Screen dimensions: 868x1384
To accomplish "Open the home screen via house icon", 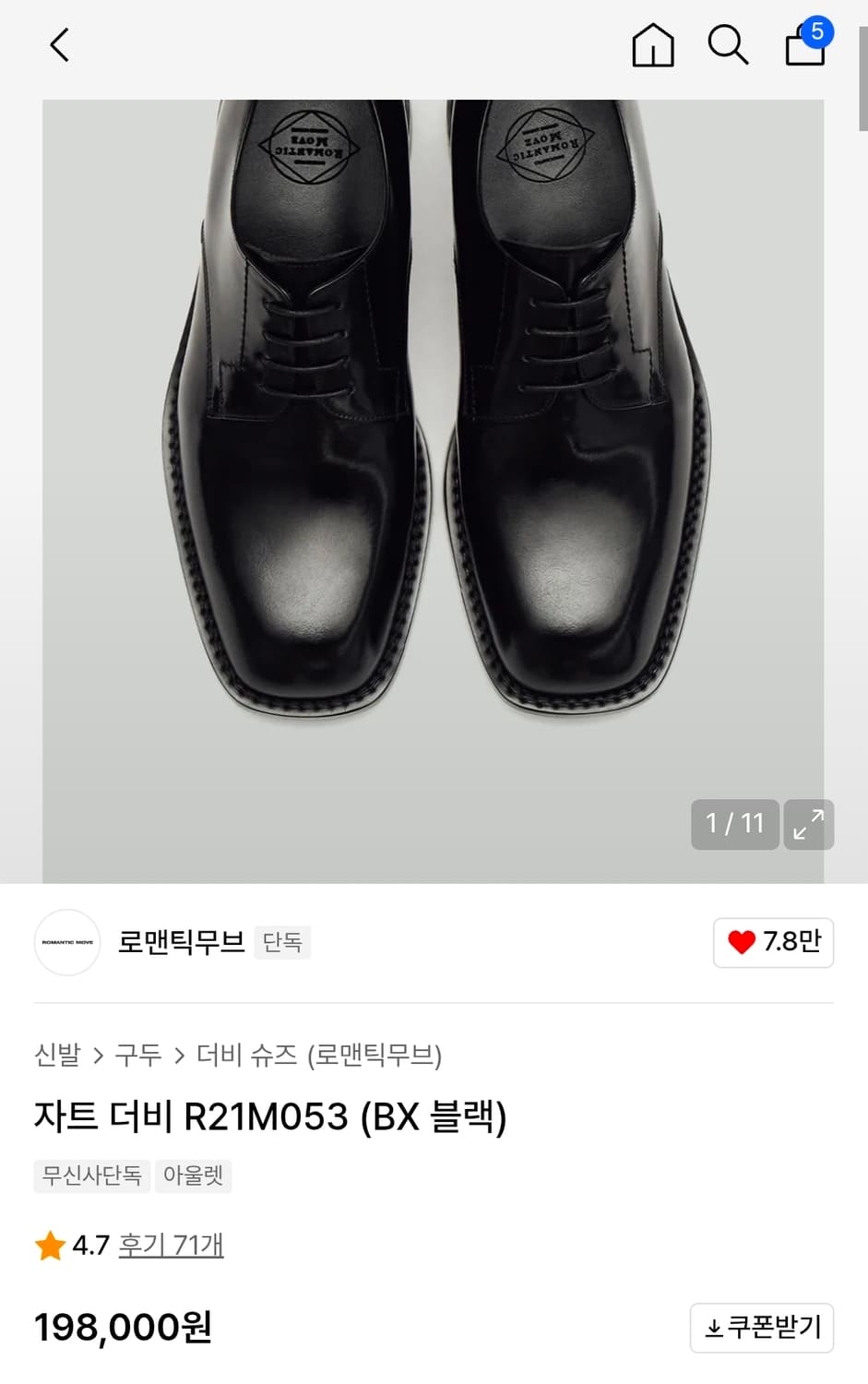I will pyautogui.click(x=651, y=44).
